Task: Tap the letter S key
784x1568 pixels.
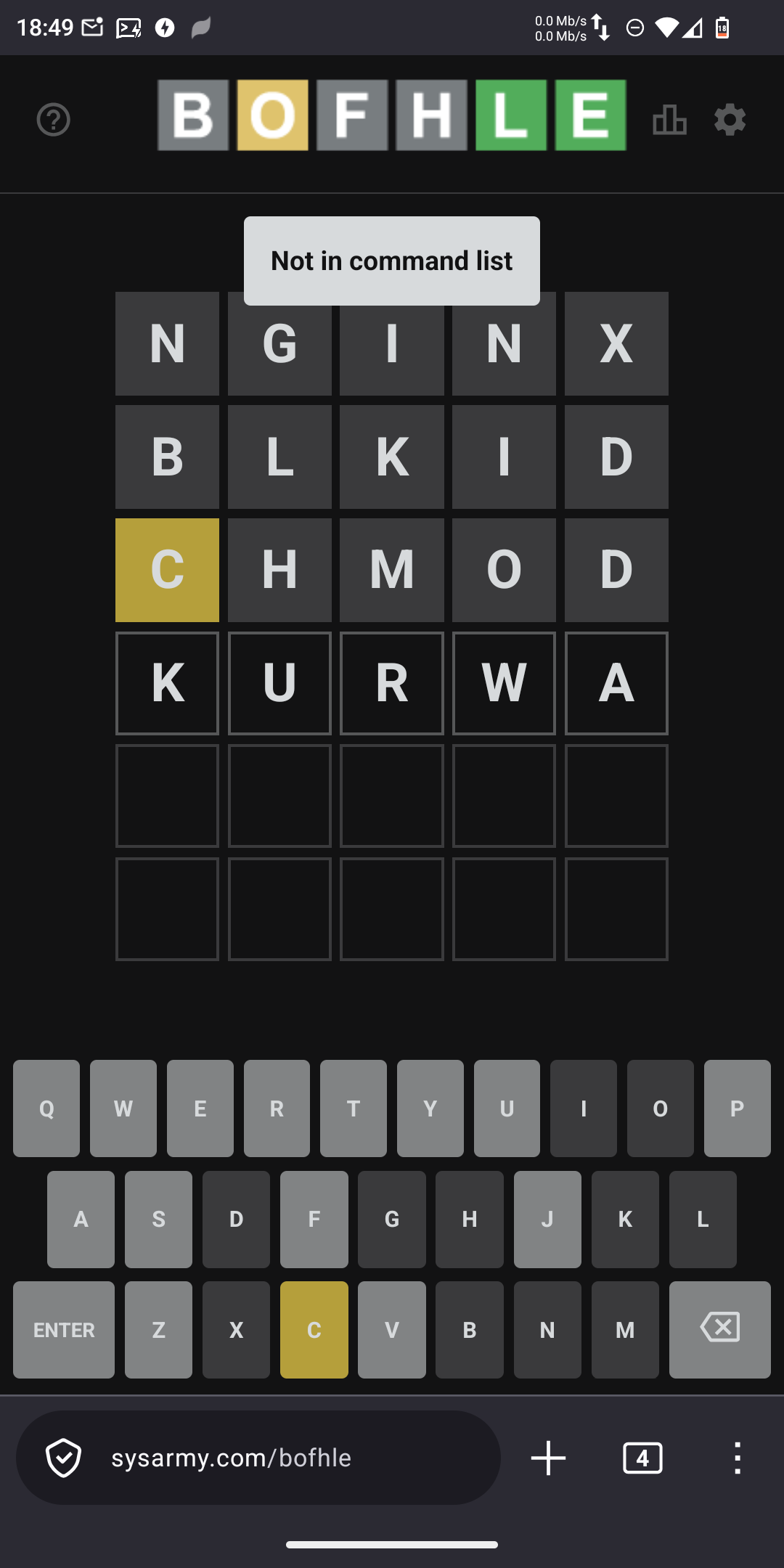Action: pos(158,1219)
